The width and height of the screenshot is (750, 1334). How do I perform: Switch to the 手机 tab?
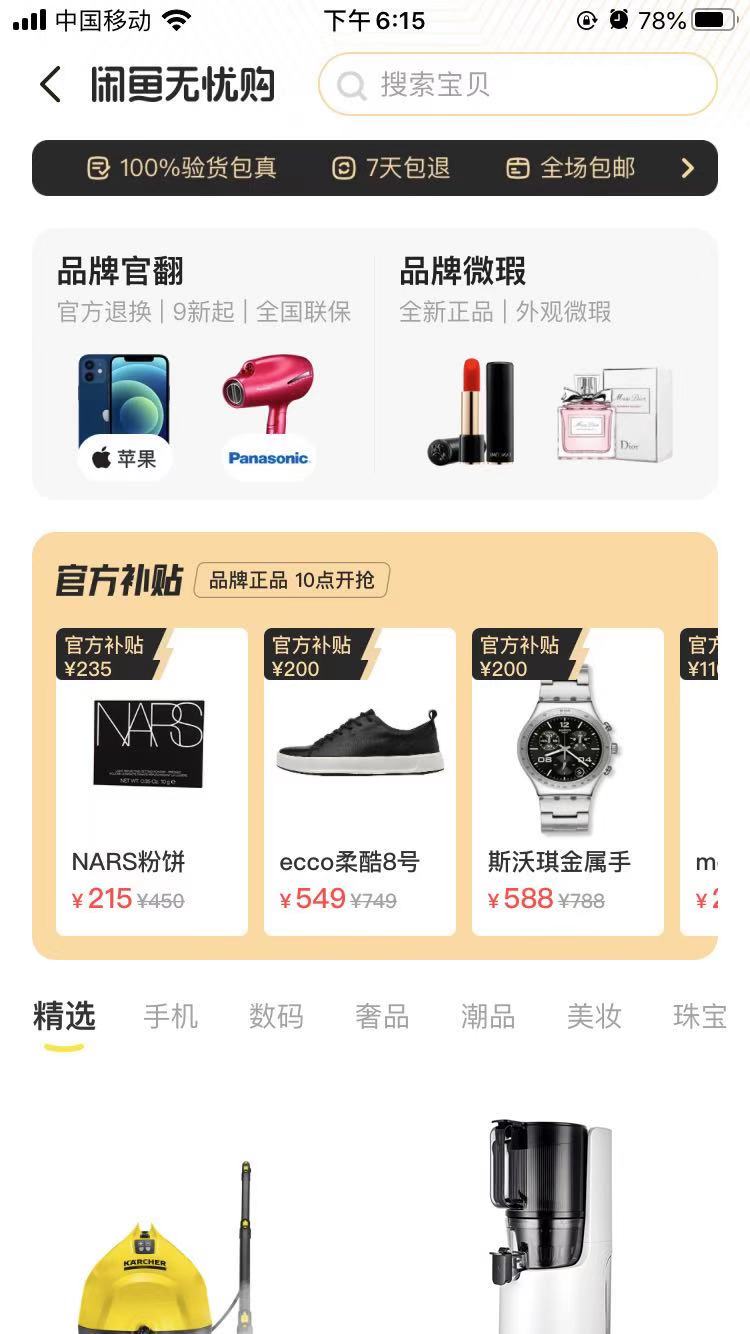coord(171,1017)
